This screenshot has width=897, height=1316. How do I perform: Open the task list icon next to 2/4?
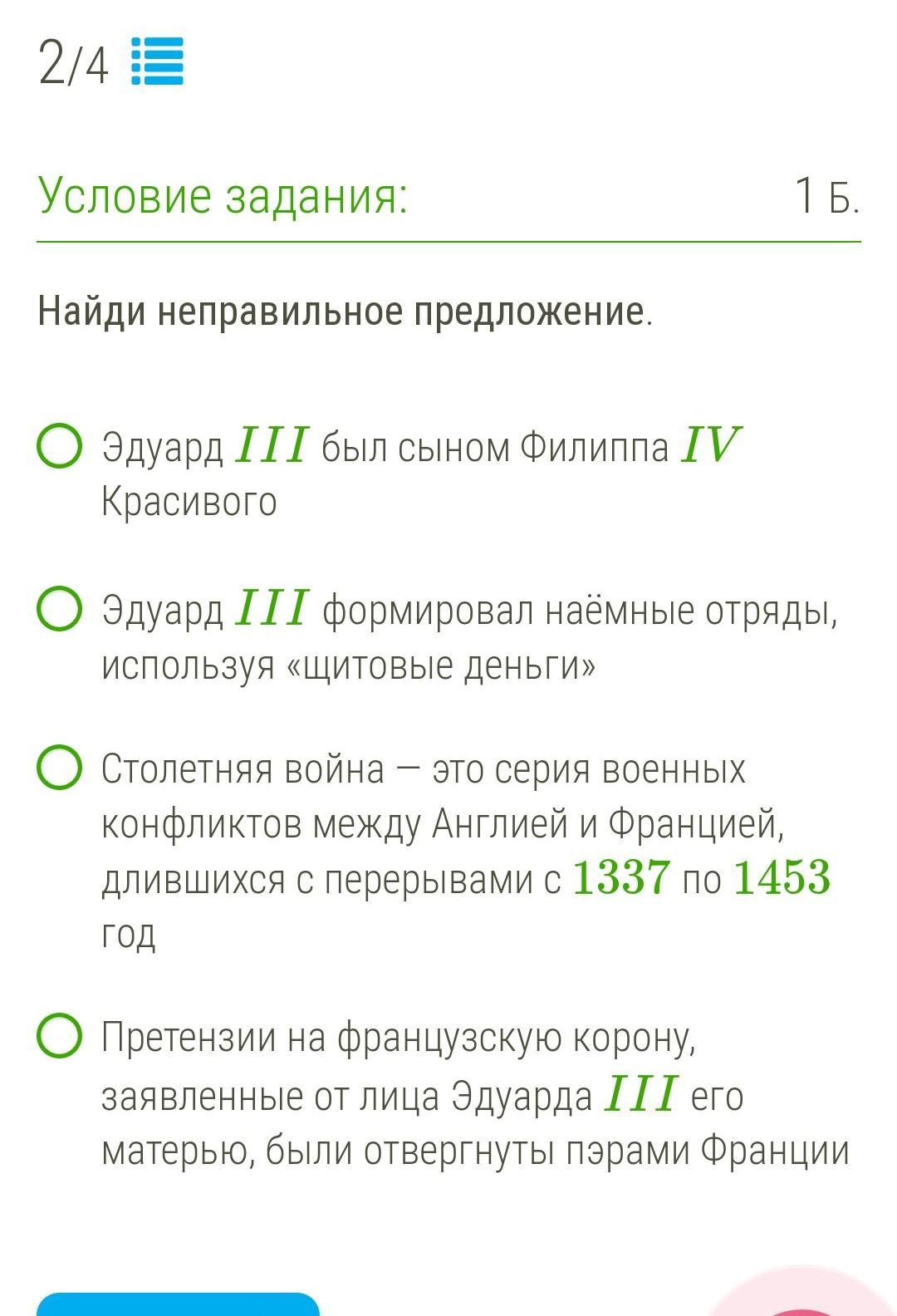(x=157, y=61)
